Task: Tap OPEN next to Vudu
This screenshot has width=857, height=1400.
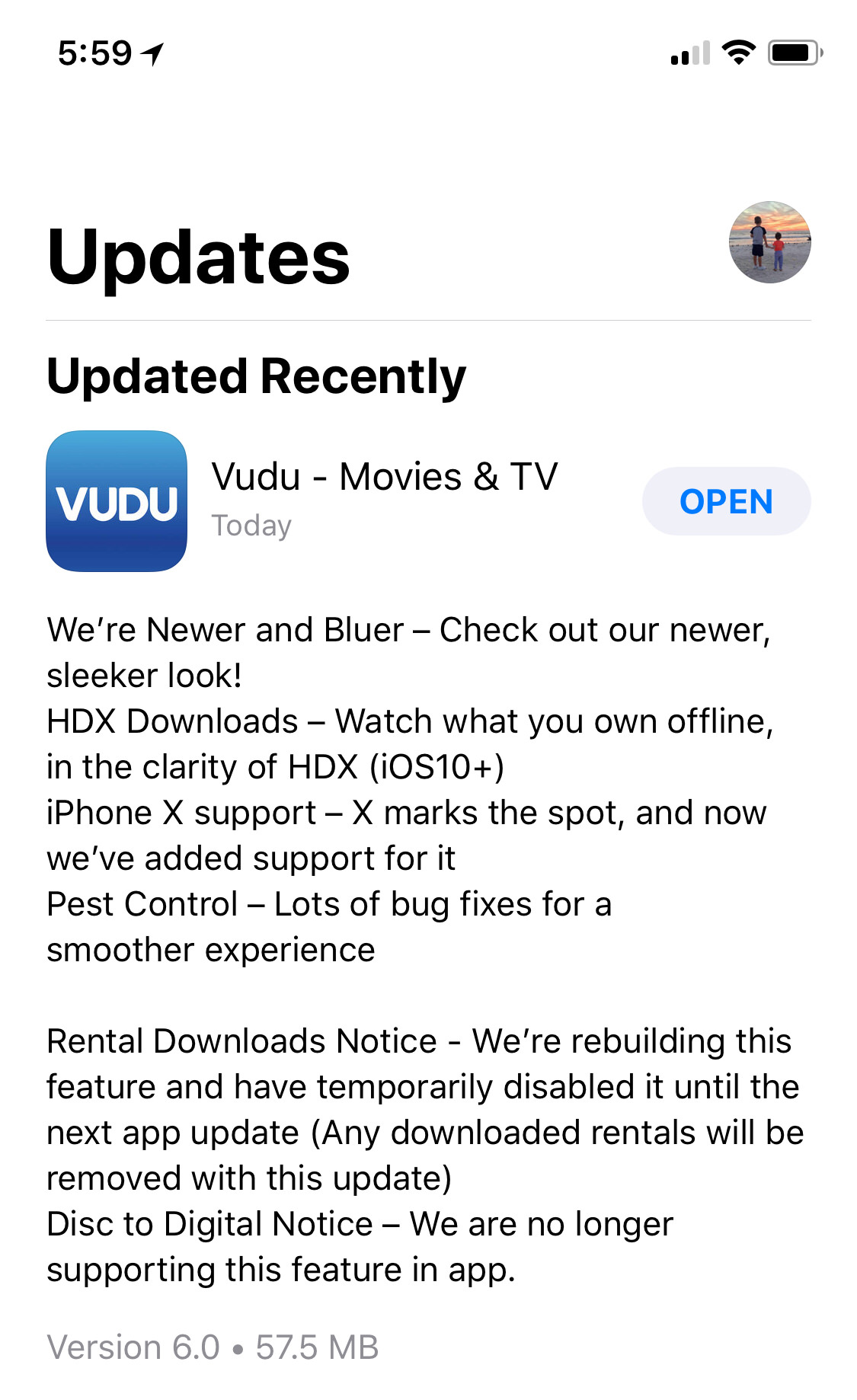Action: point(726,501)
